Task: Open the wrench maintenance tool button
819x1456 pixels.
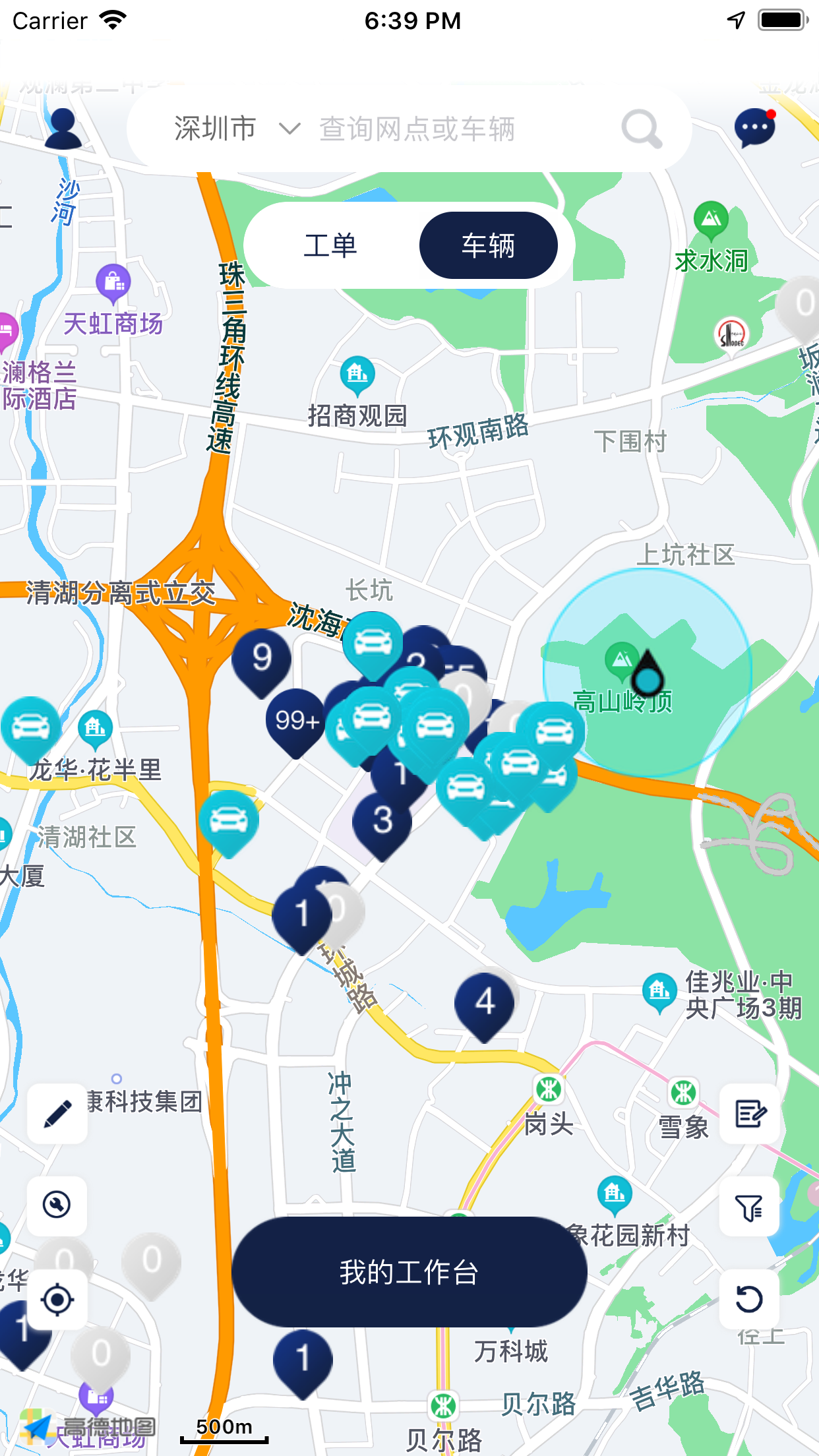Action: 57,1205
